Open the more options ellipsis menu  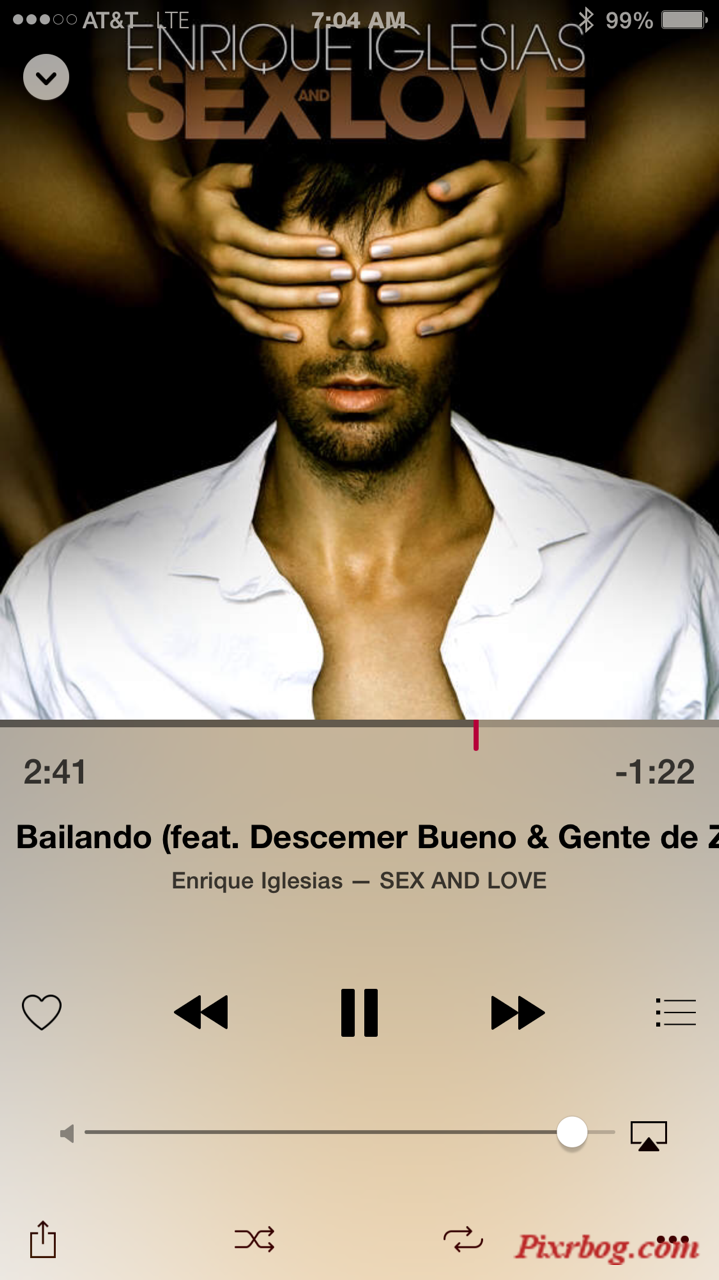[672, 1240]
